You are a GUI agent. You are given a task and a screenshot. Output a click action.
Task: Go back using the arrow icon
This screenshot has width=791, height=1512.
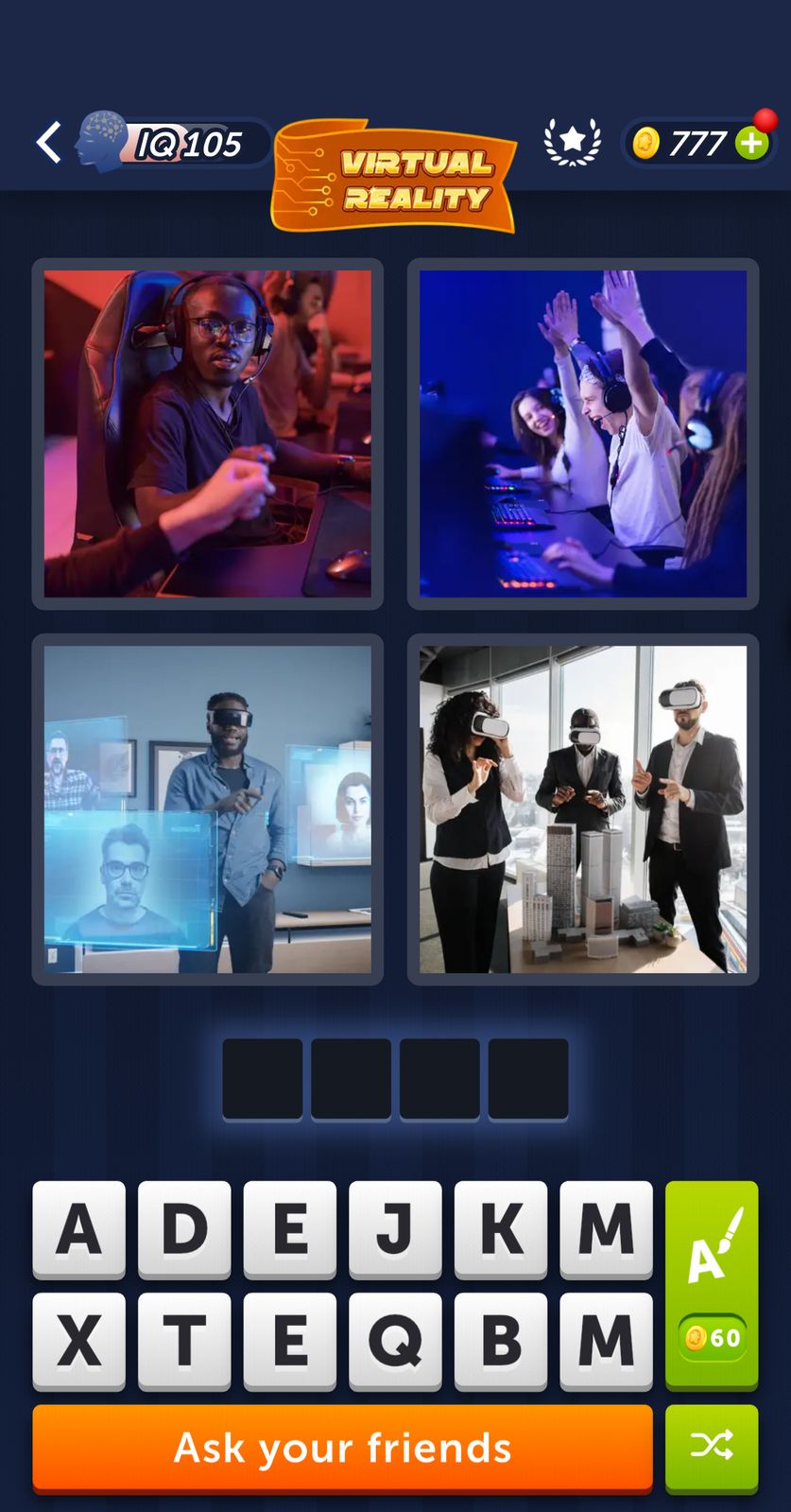49,143
